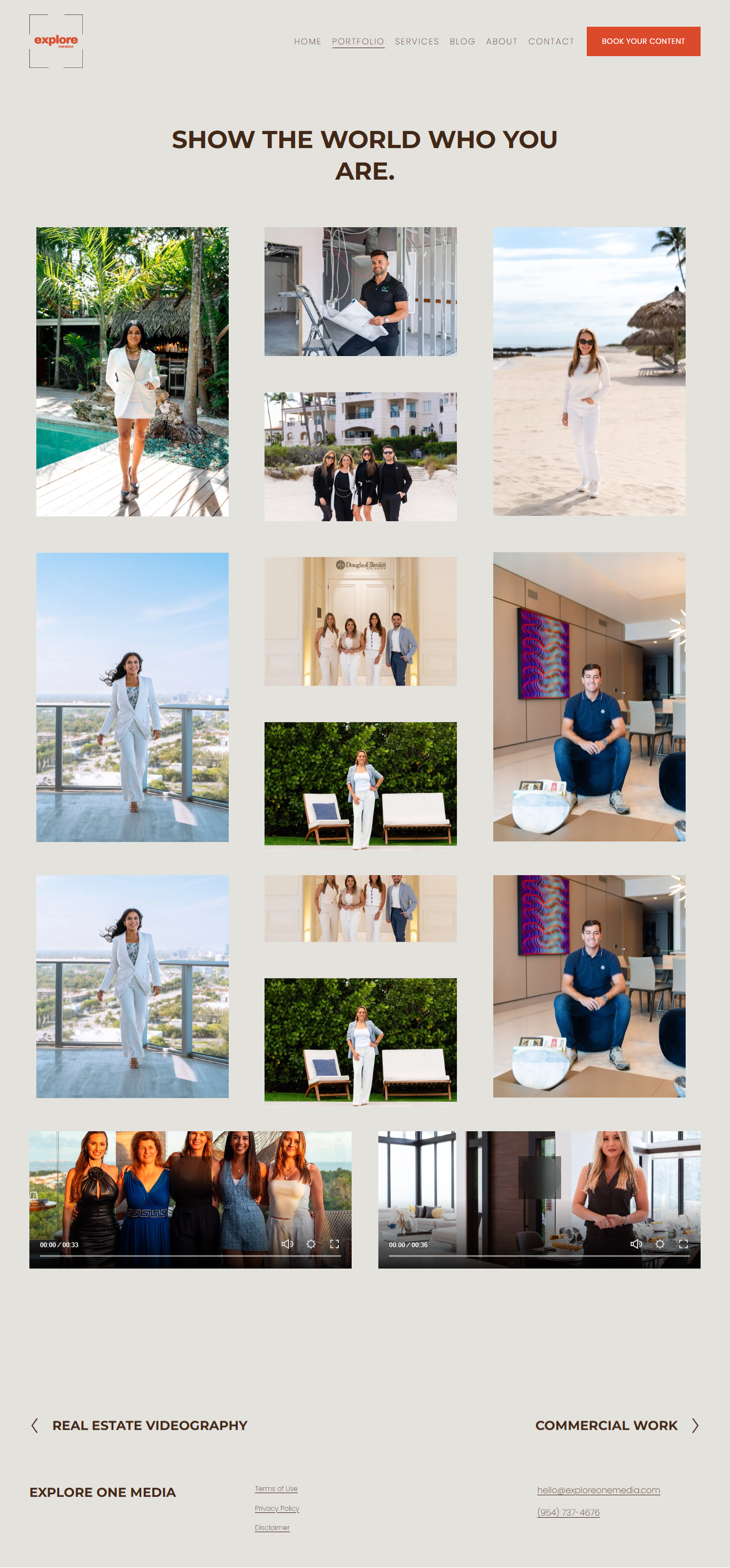This screenshot has height=1568, width=730.
Task: Go to next: Commercial Work
Action: click(x=617, y=1426)
